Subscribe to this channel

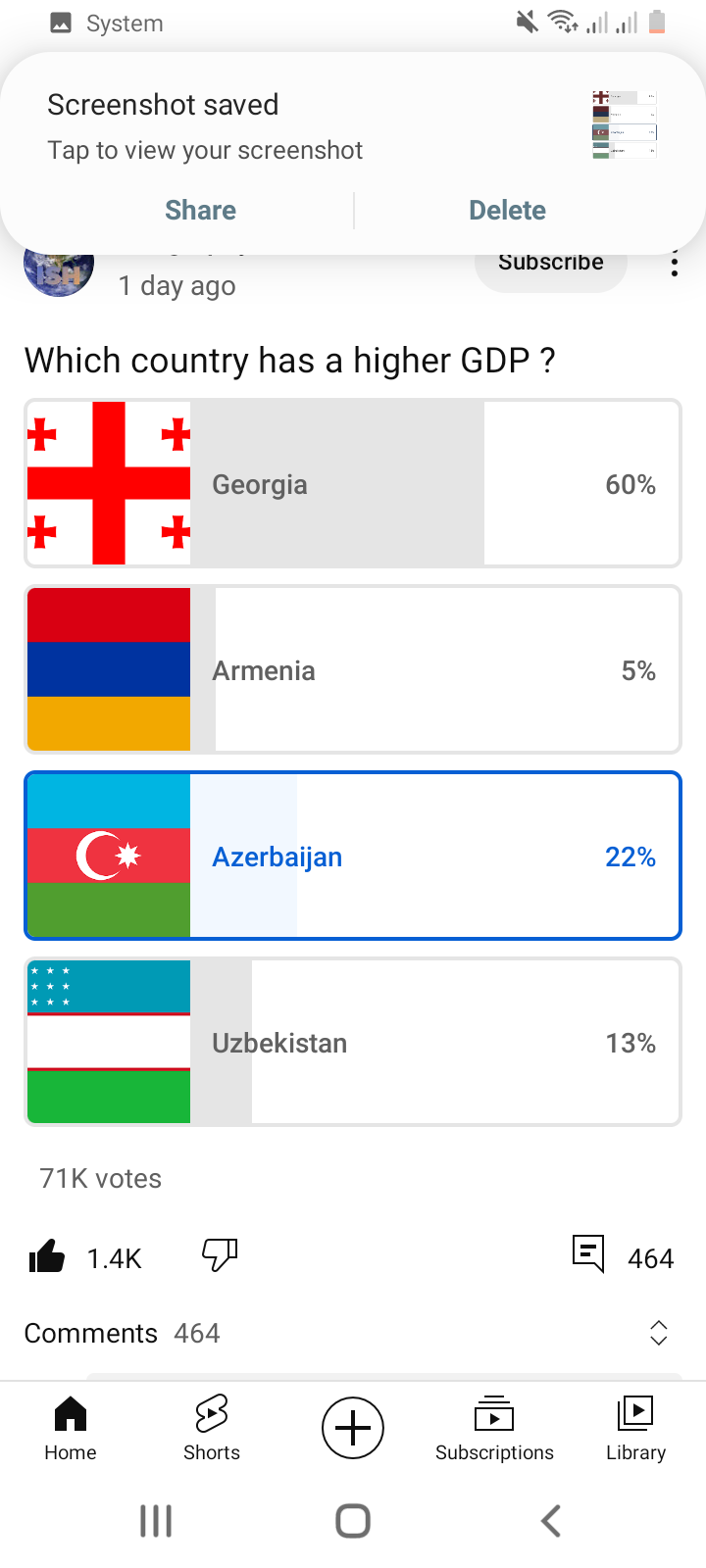coord(550,265)
